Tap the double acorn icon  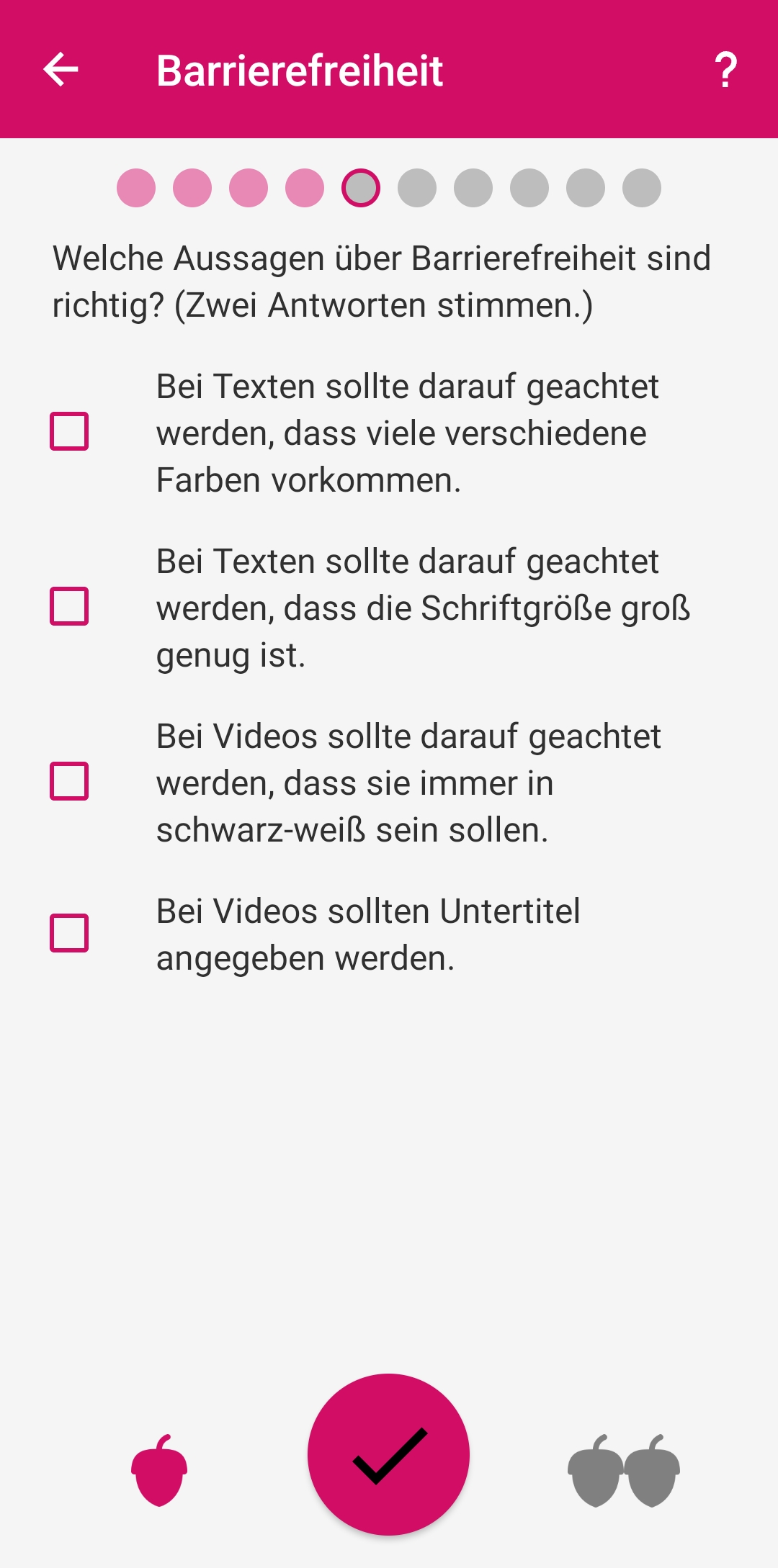click(x=624, y=1470)
